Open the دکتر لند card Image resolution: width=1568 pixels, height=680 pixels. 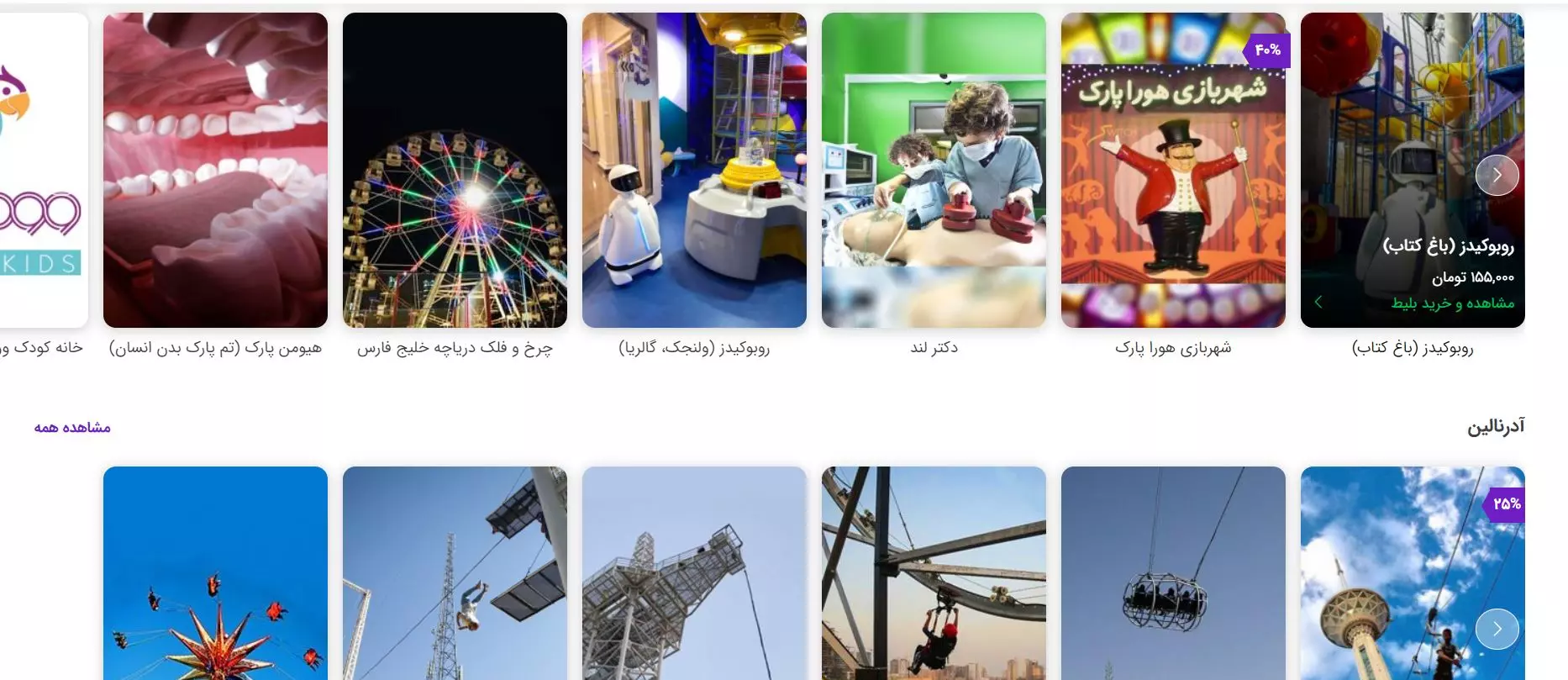[x=934, y=170]
